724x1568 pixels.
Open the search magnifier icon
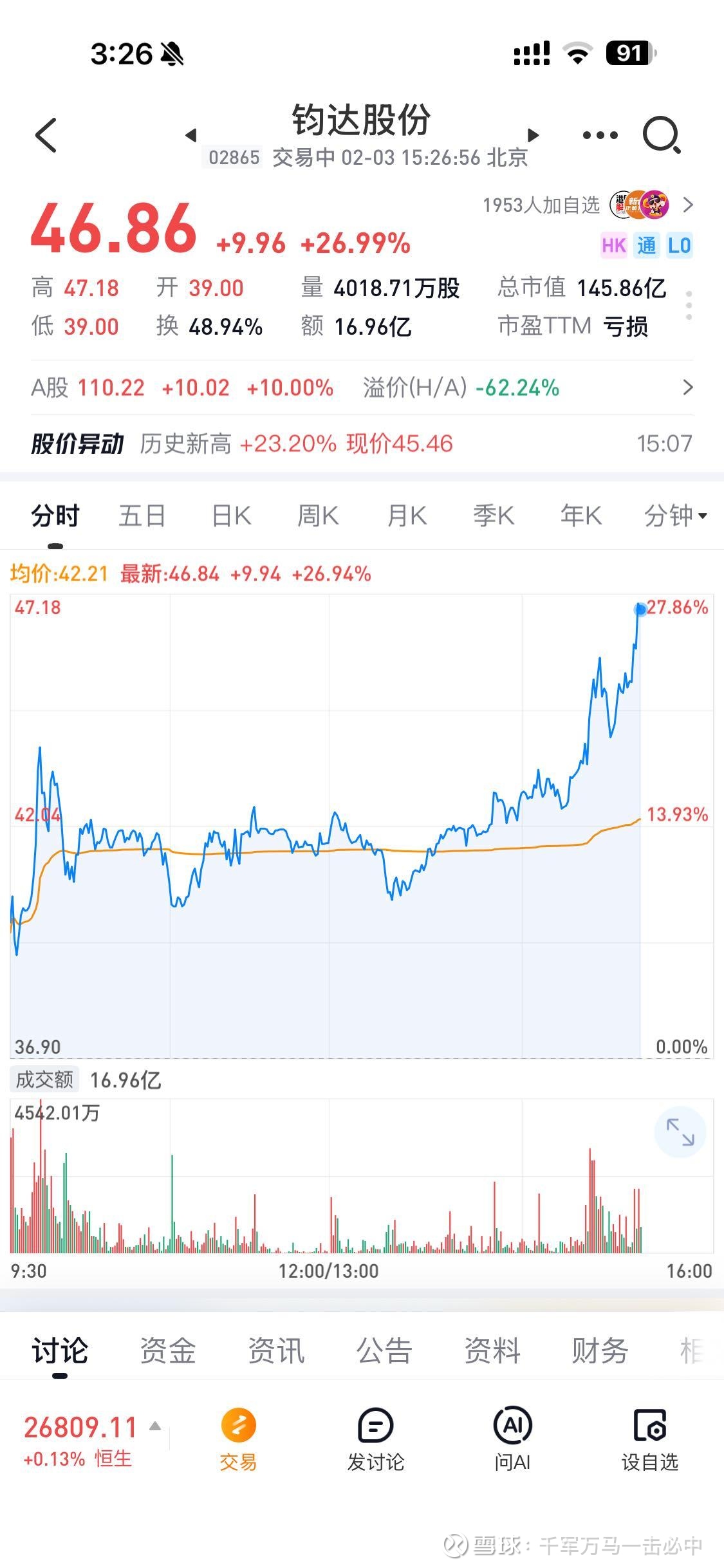pyautogui.click(x=662, y=135)
